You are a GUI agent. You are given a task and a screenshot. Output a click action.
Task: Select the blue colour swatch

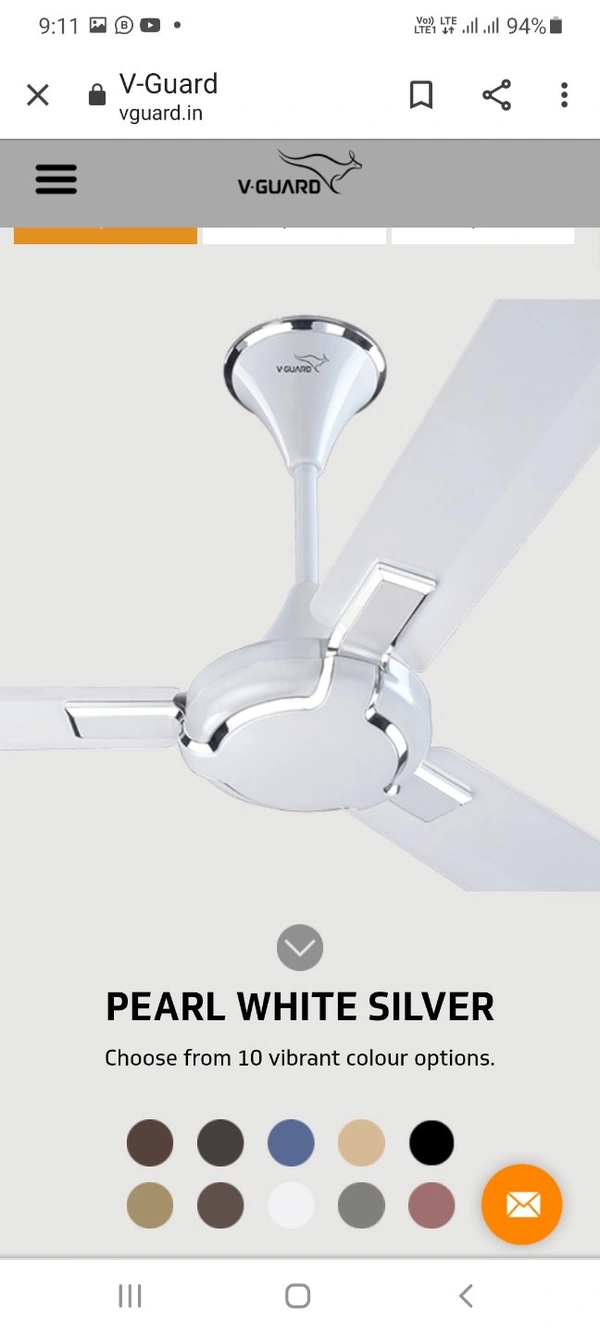[291, 1142]
